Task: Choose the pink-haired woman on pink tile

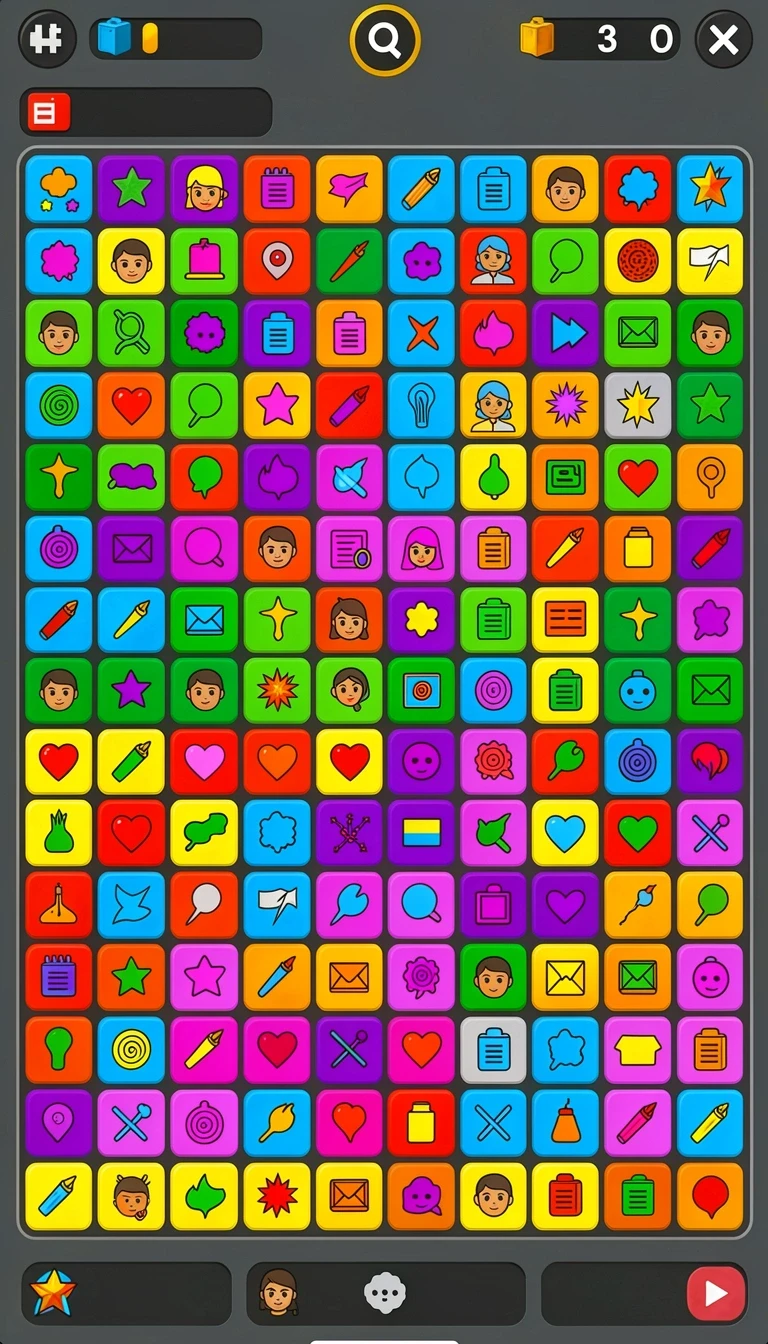Action: click(x=421, y=549)
